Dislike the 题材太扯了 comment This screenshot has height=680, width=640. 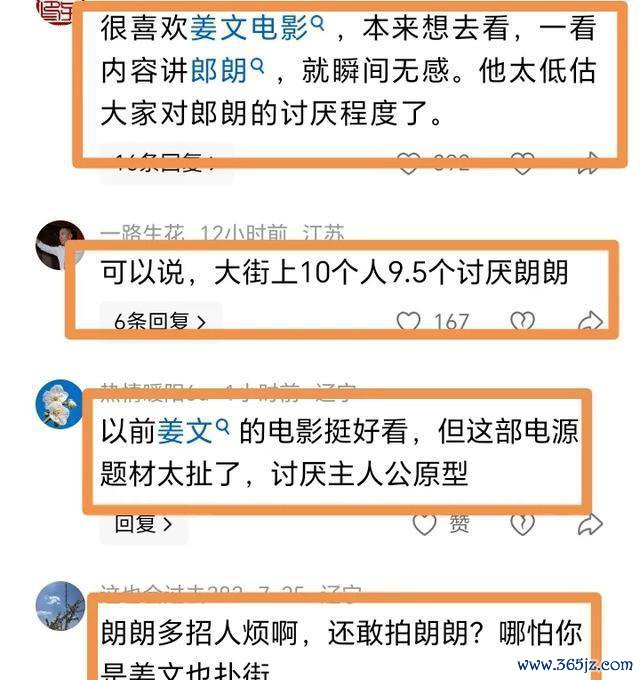pyautogui.click(x=521, y=523)
